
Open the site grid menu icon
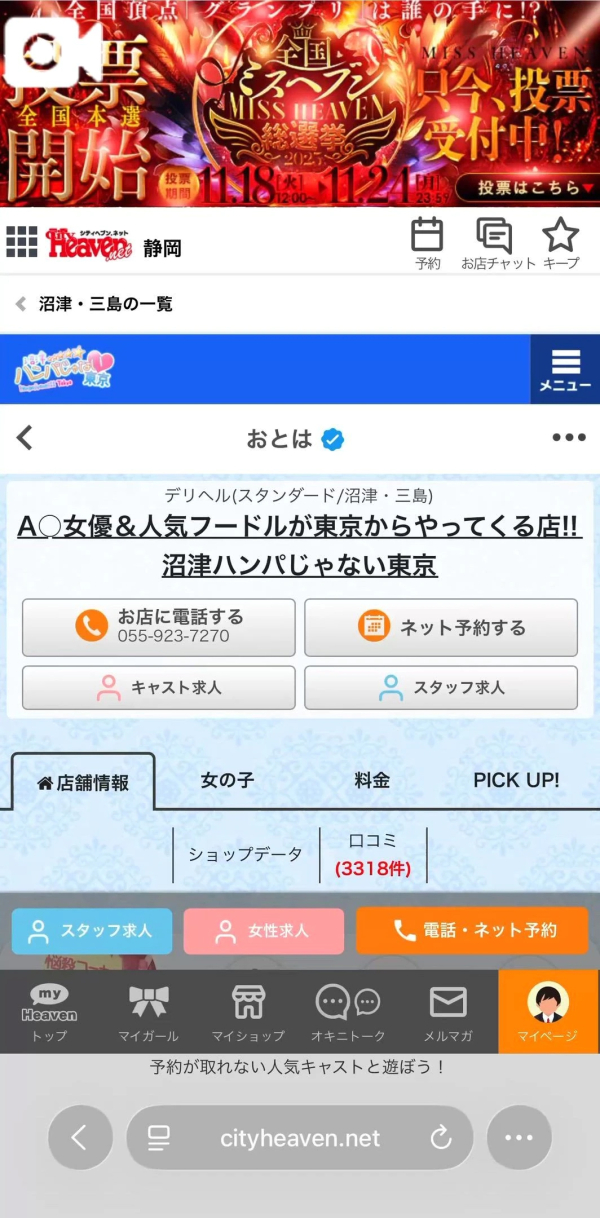pos(22,242)
